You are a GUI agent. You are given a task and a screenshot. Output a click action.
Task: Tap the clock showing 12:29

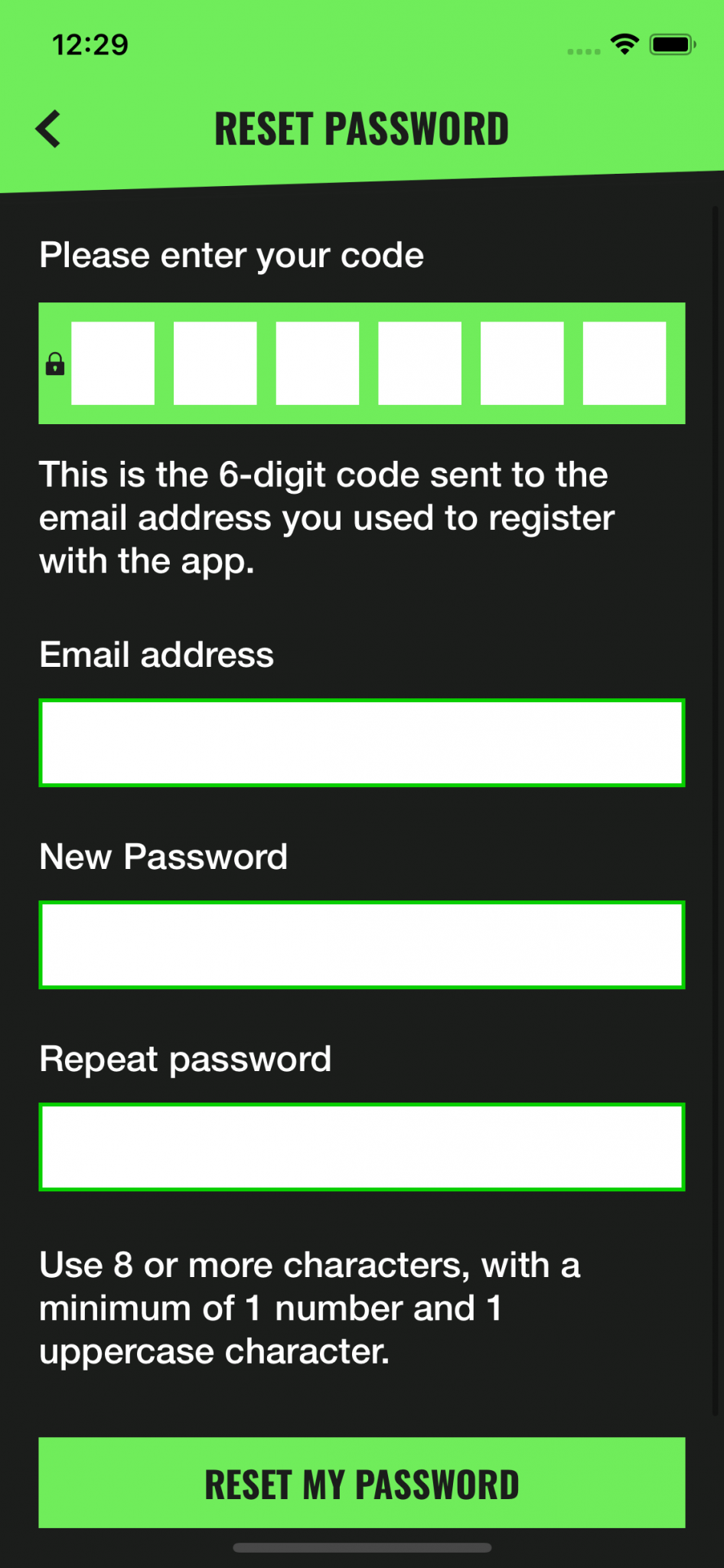(90, 44)
